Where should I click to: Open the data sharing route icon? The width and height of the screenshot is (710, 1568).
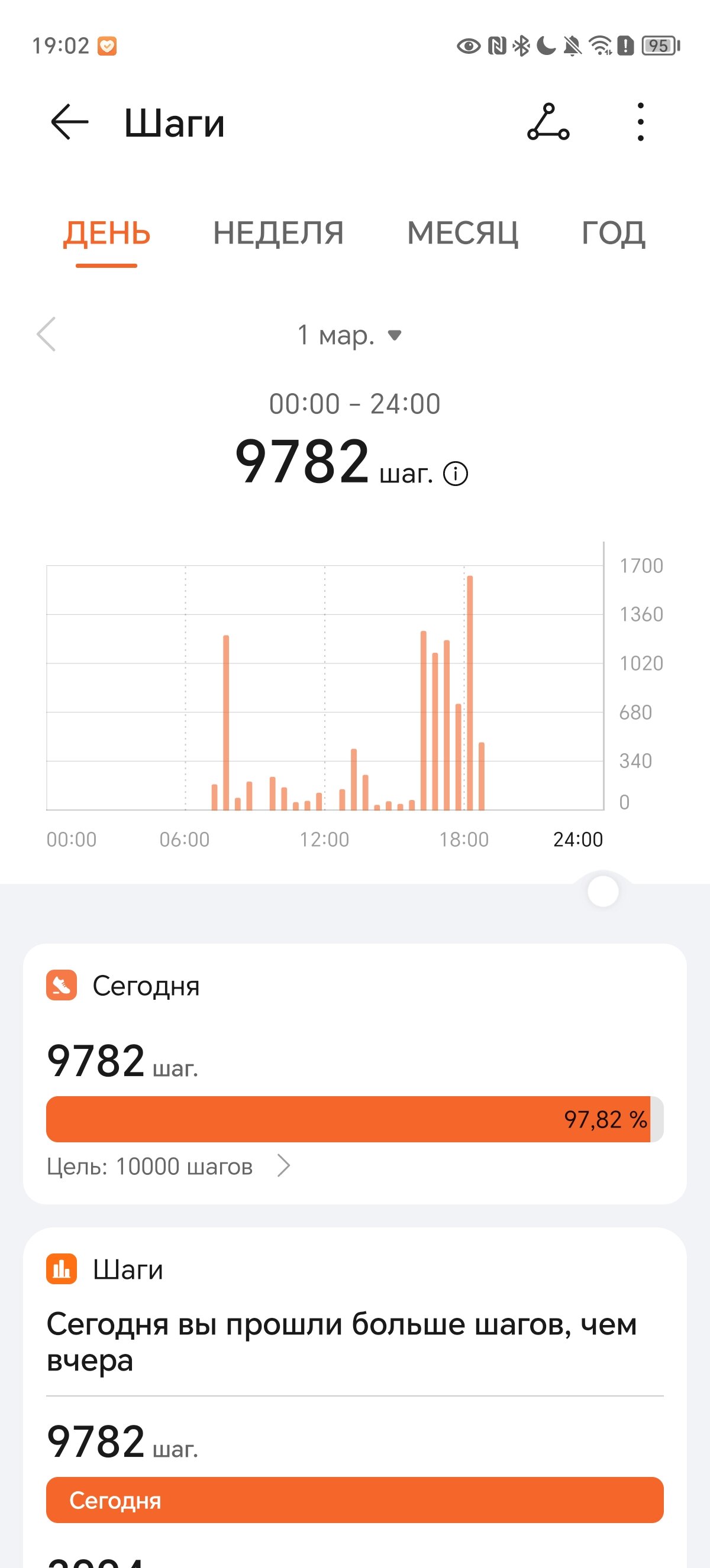548,122
